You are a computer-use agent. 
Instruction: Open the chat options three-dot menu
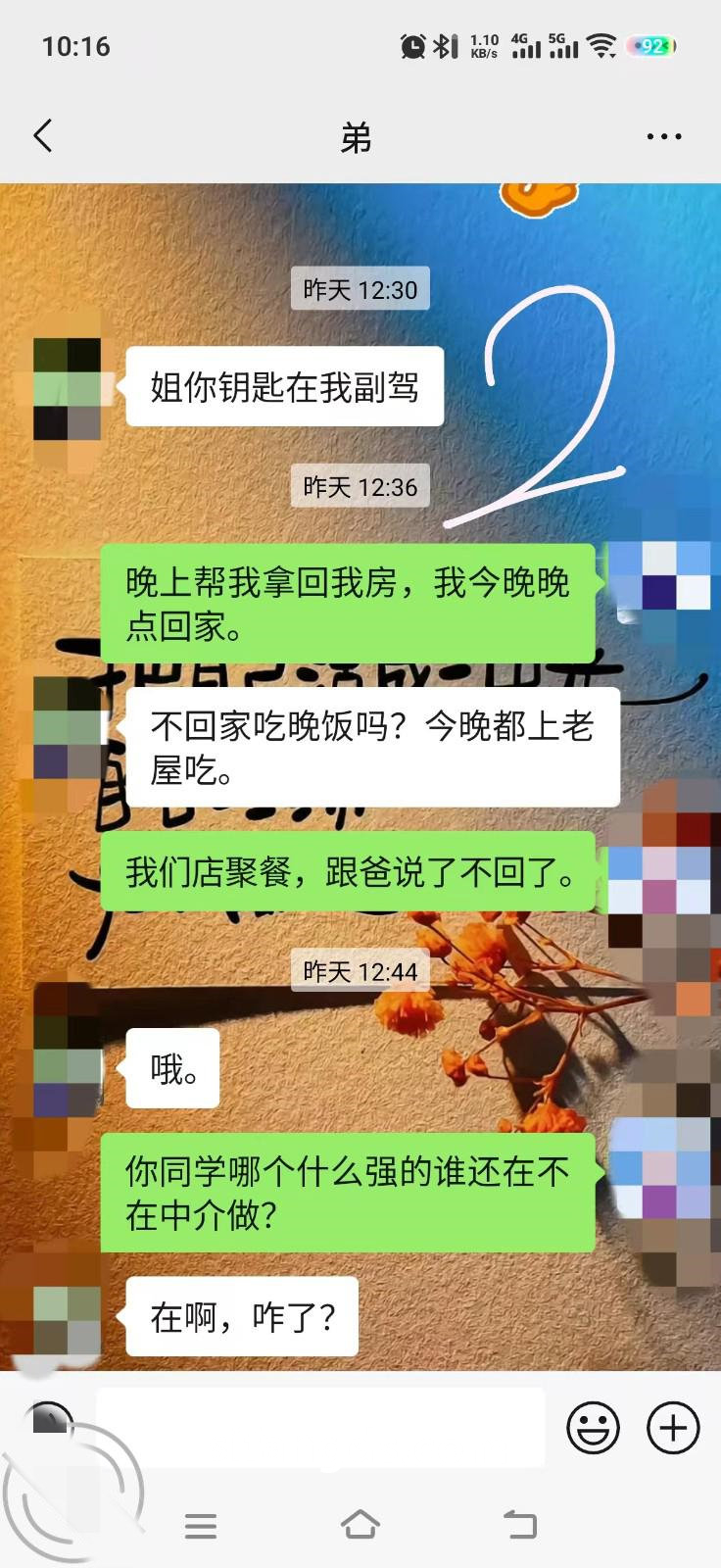663,137
